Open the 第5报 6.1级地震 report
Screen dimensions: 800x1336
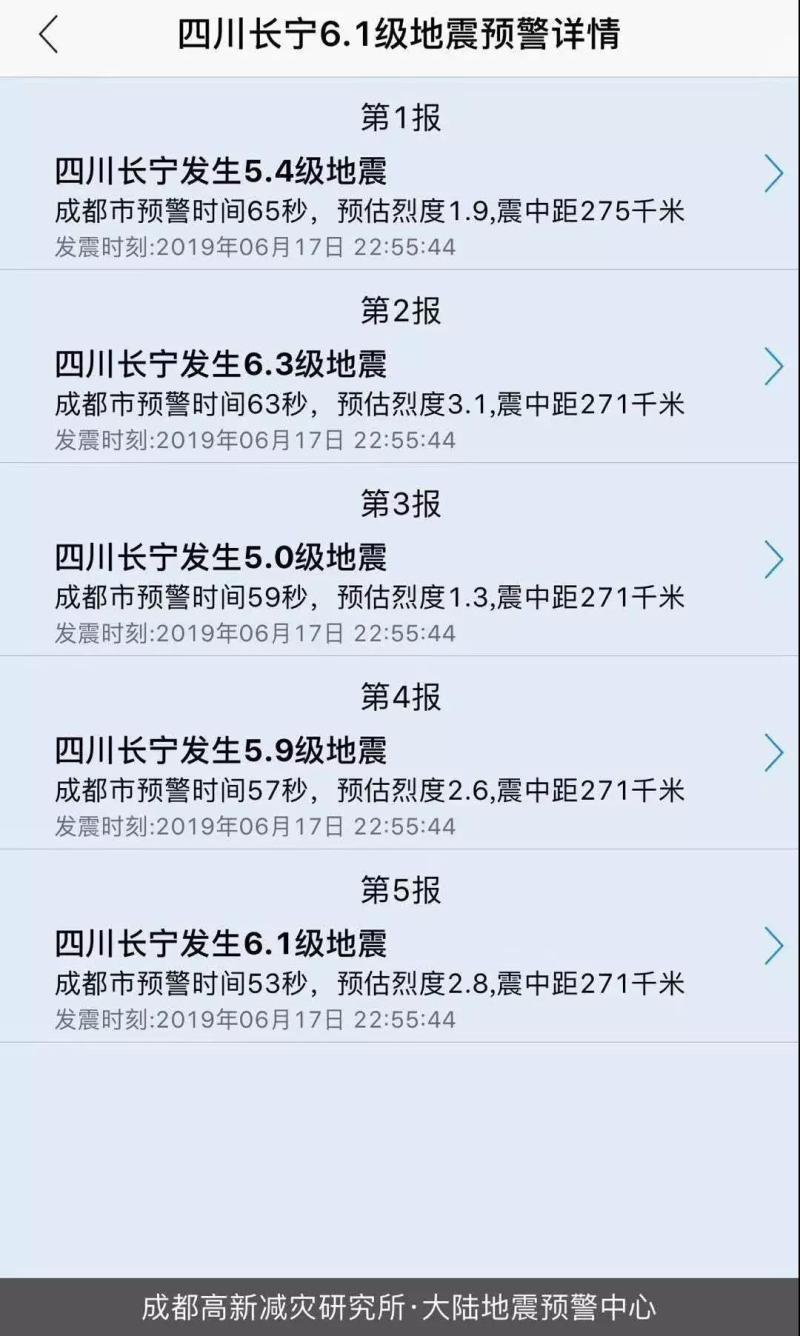pyautogui.click(x=400, y=946)
